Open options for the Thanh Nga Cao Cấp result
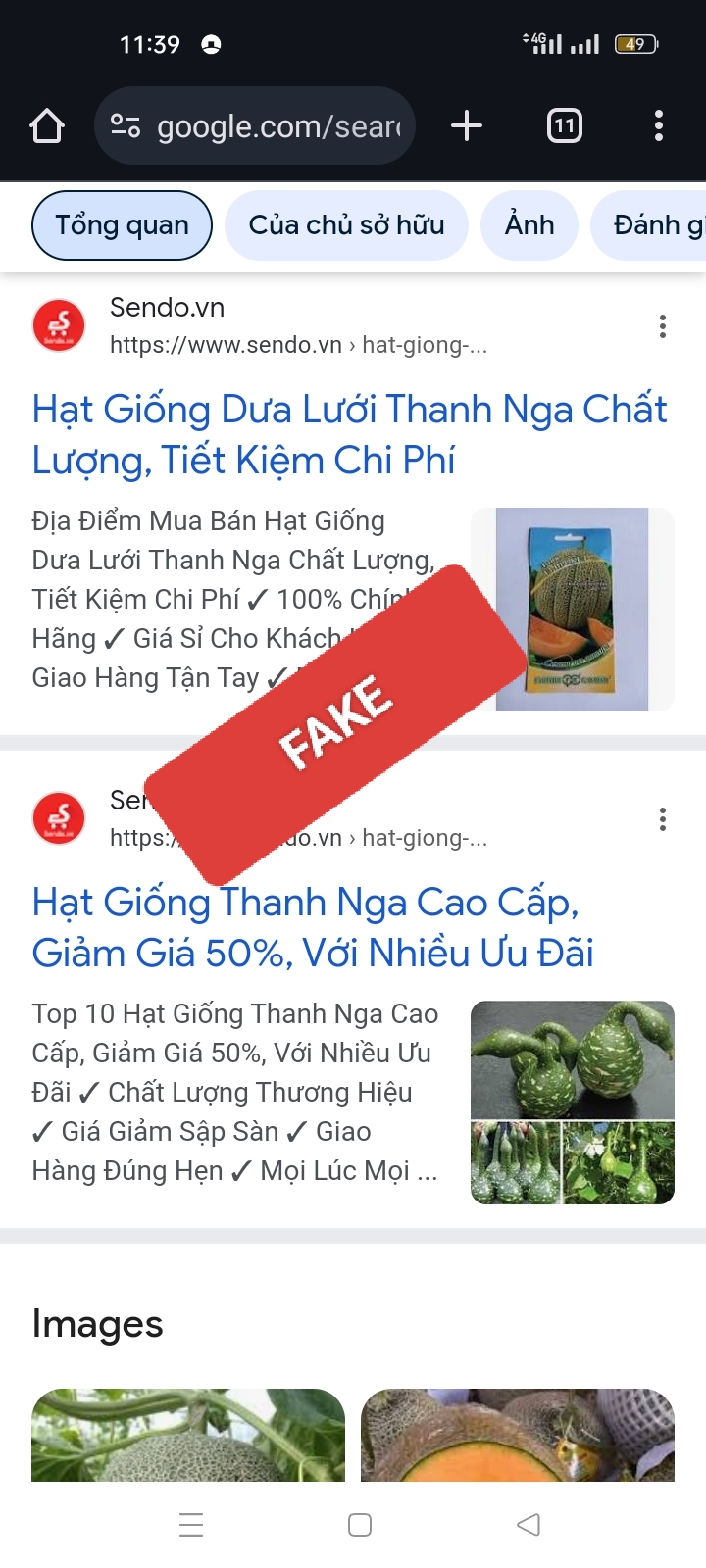 coord(663,819)
